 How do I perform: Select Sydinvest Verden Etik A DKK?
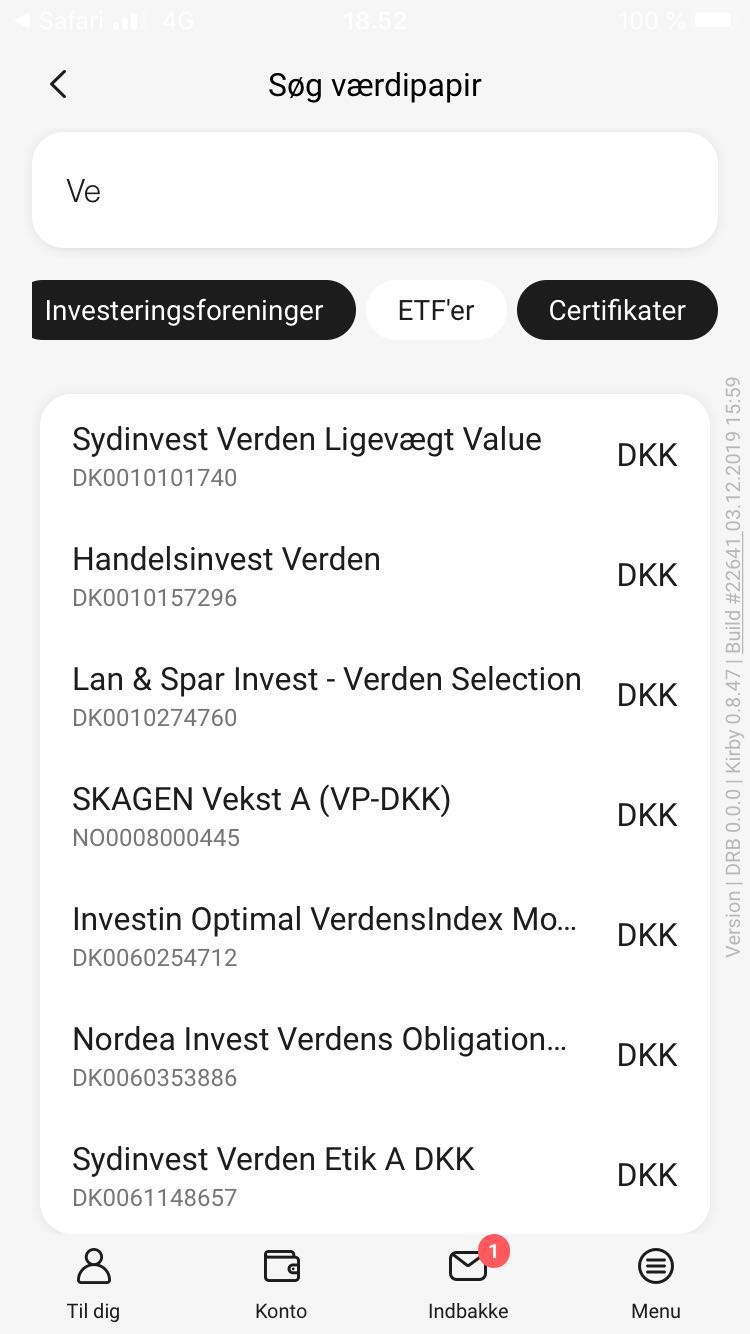(375, 1176)
